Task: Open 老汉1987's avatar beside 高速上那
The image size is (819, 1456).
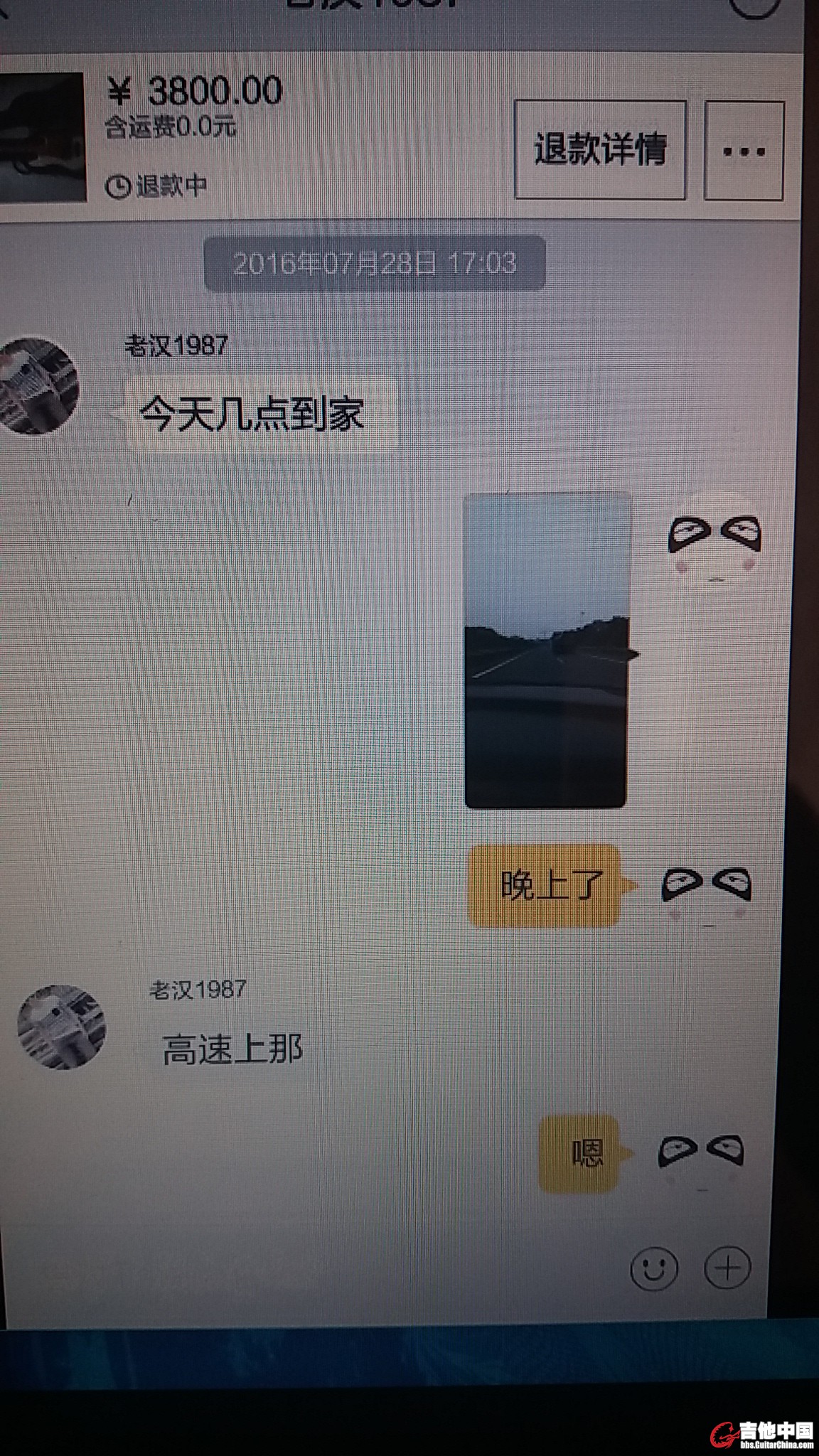Action: 61,1027
